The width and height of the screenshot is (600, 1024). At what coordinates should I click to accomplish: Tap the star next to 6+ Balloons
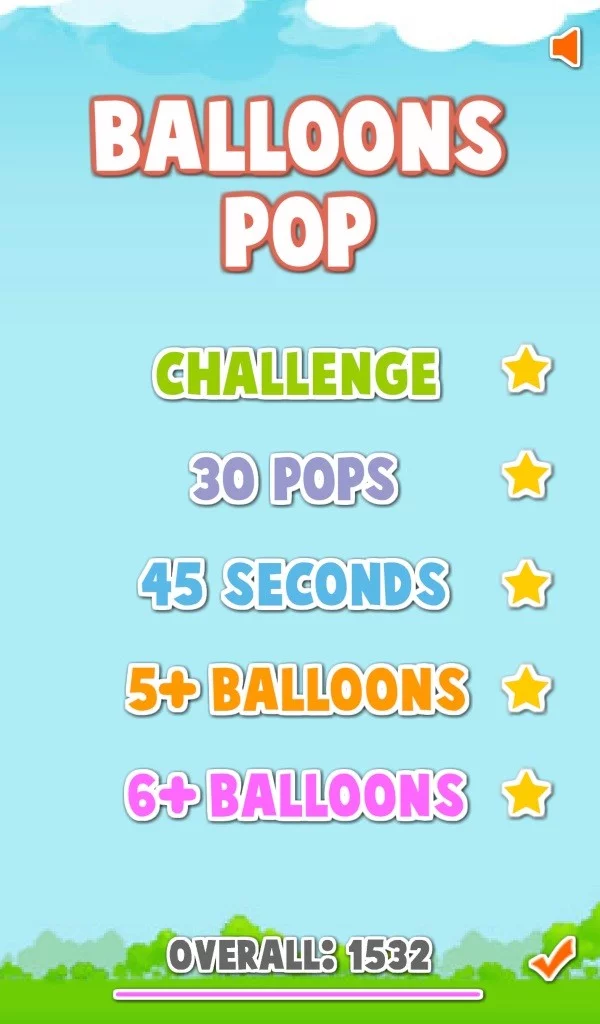[527, 792]
